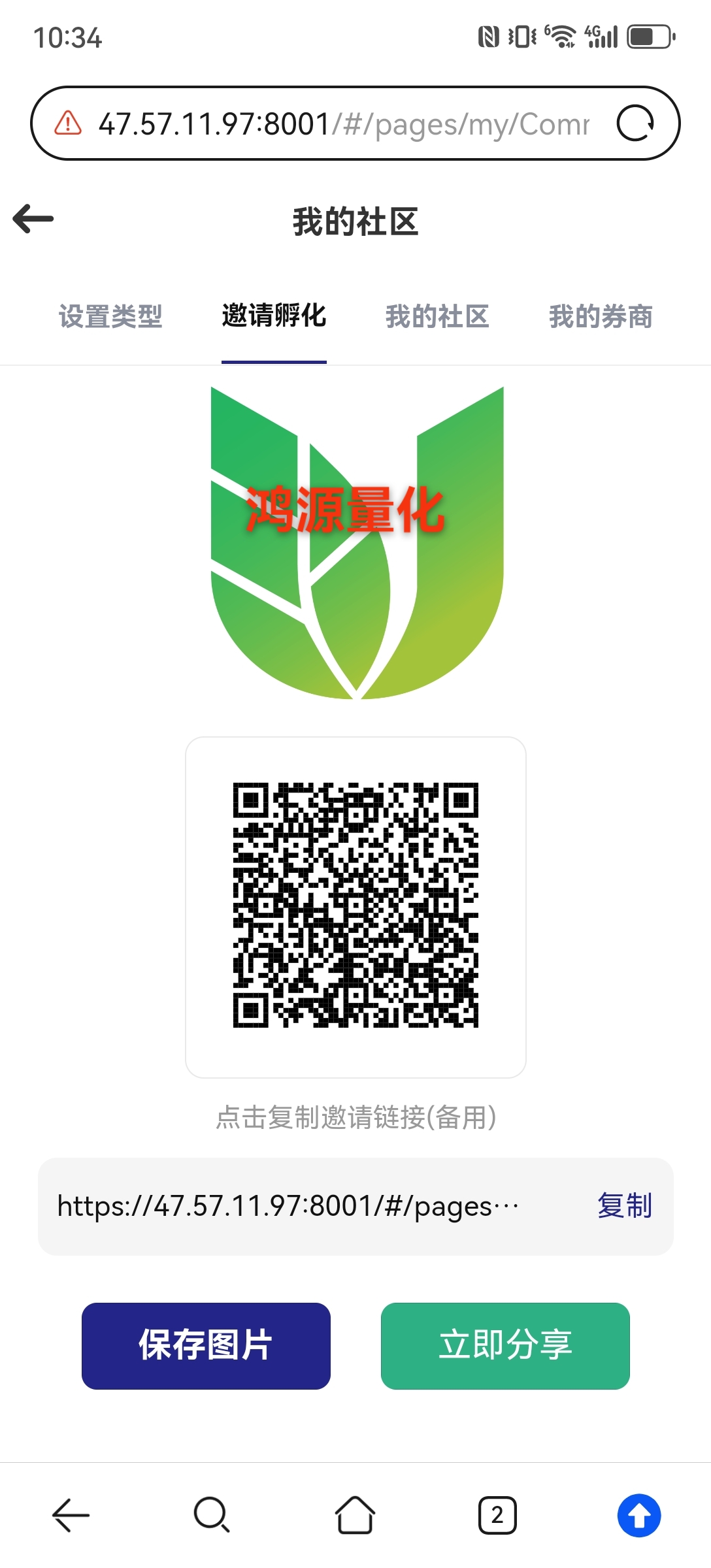Screen dimensions: 711x1568
Task: Share now with 立即分享
Action: [x=505, y=1346]
